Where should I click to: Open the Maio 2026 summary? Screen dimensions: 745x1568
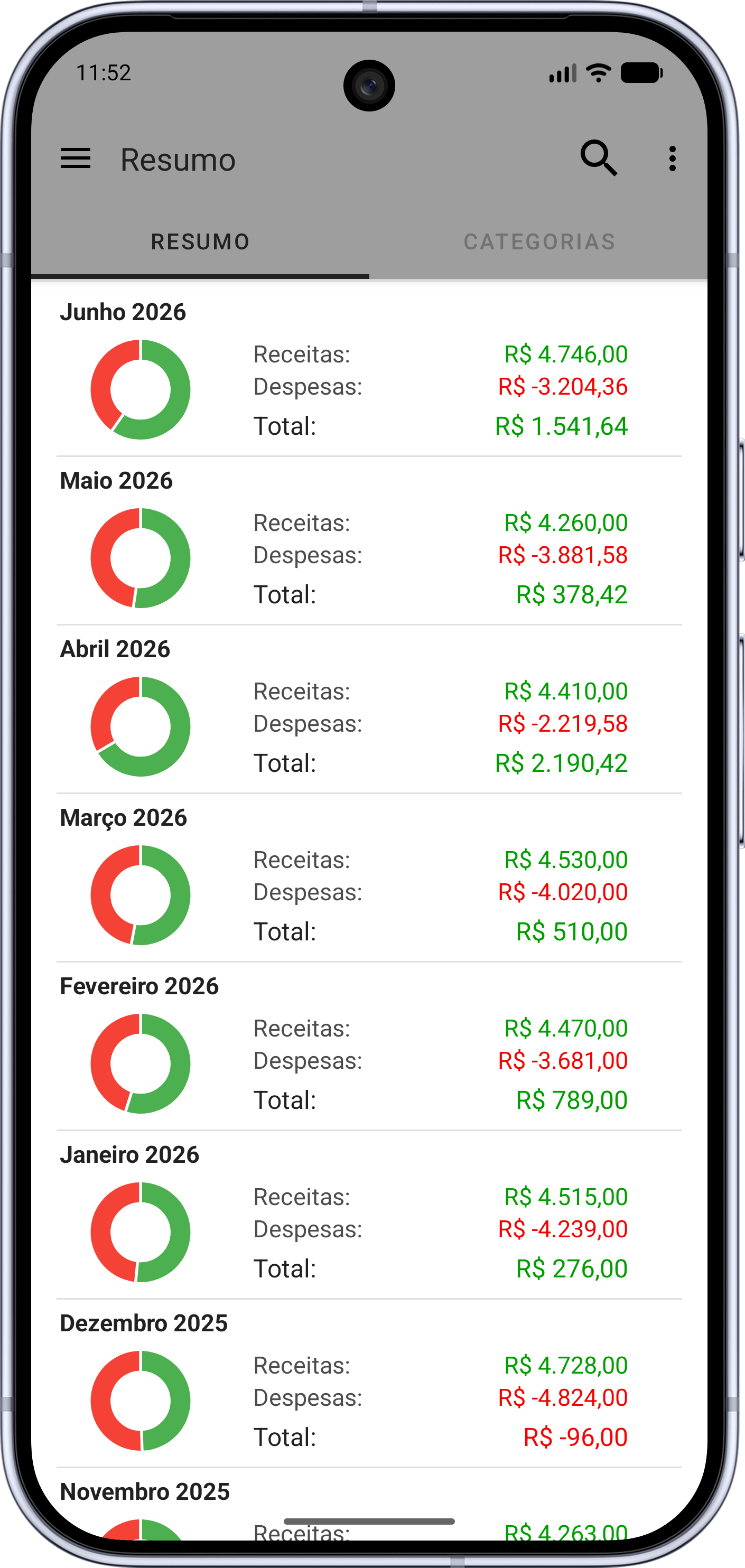pyautogui.click(x=369, y=540)
